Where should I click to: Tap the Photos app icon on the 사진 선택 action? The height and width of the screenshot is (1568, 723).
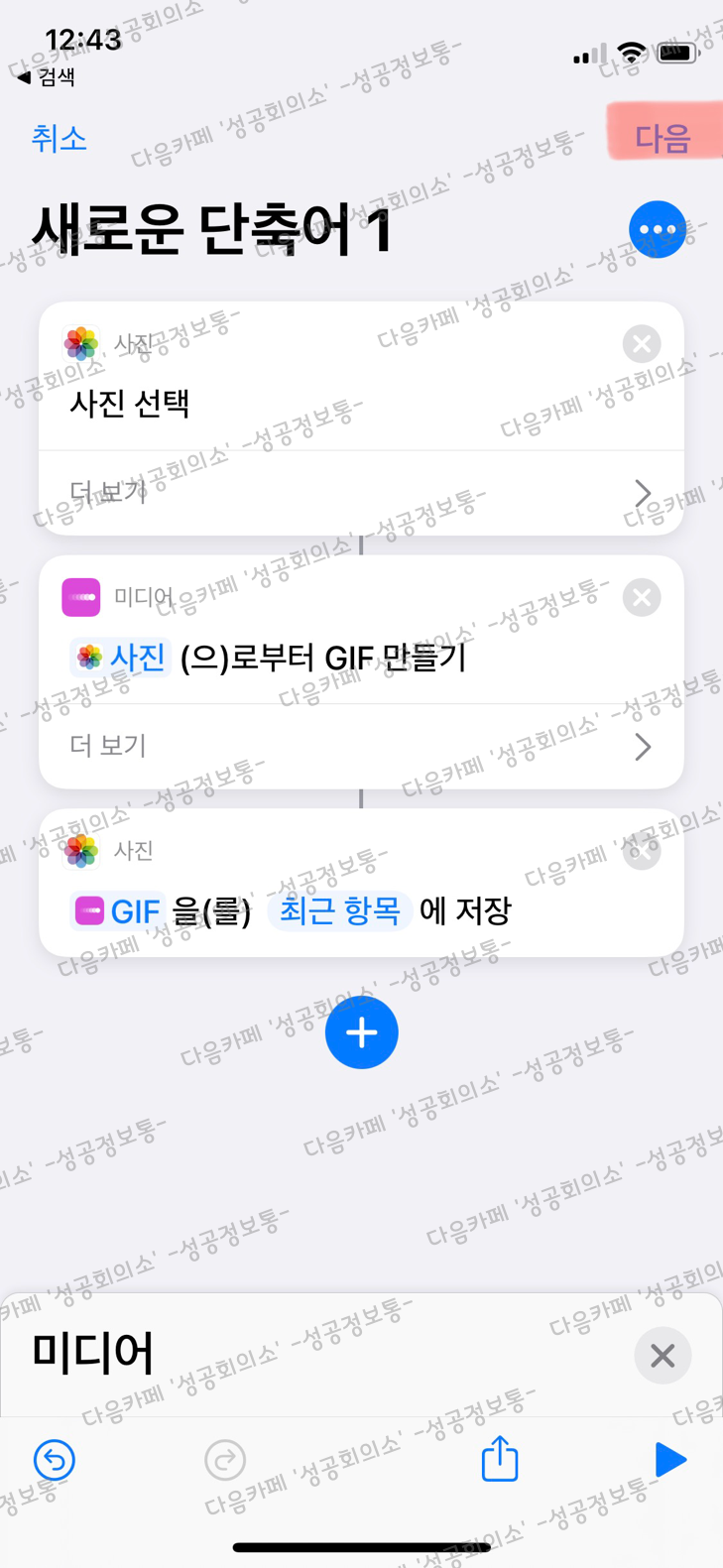click(x=81, y=343)
